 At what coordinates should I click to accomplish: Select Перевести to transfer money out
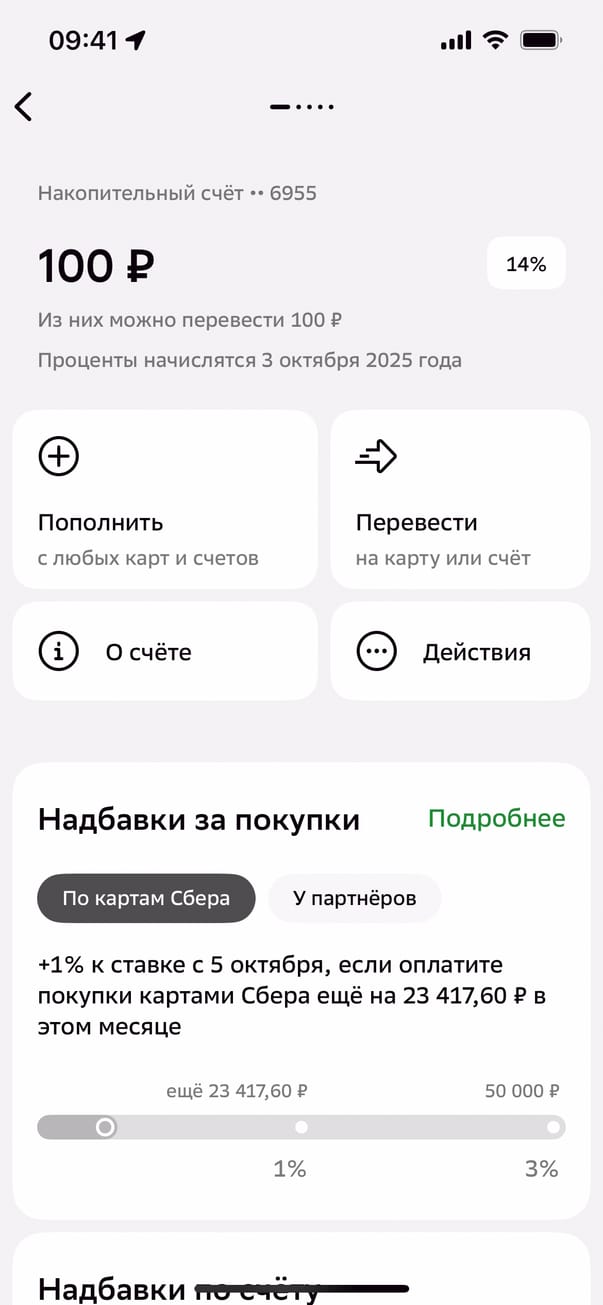point(460,499)
